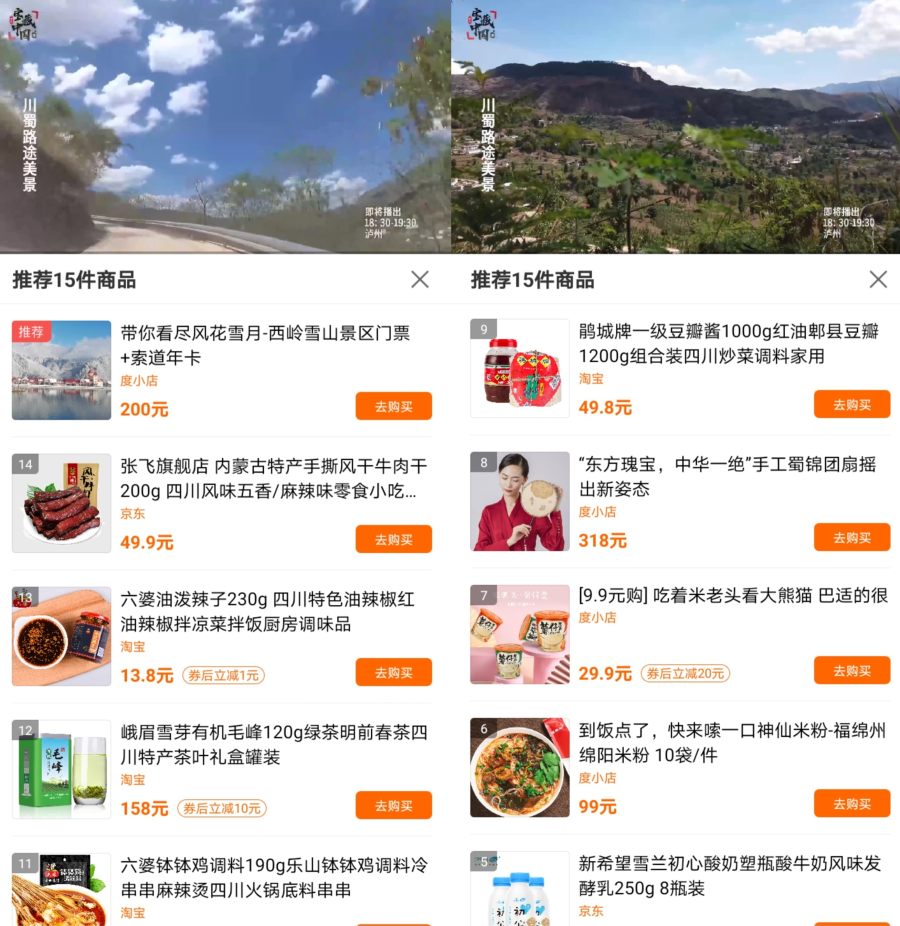Close the product panel listing 西岭雪山景区门票

point(420,280)
